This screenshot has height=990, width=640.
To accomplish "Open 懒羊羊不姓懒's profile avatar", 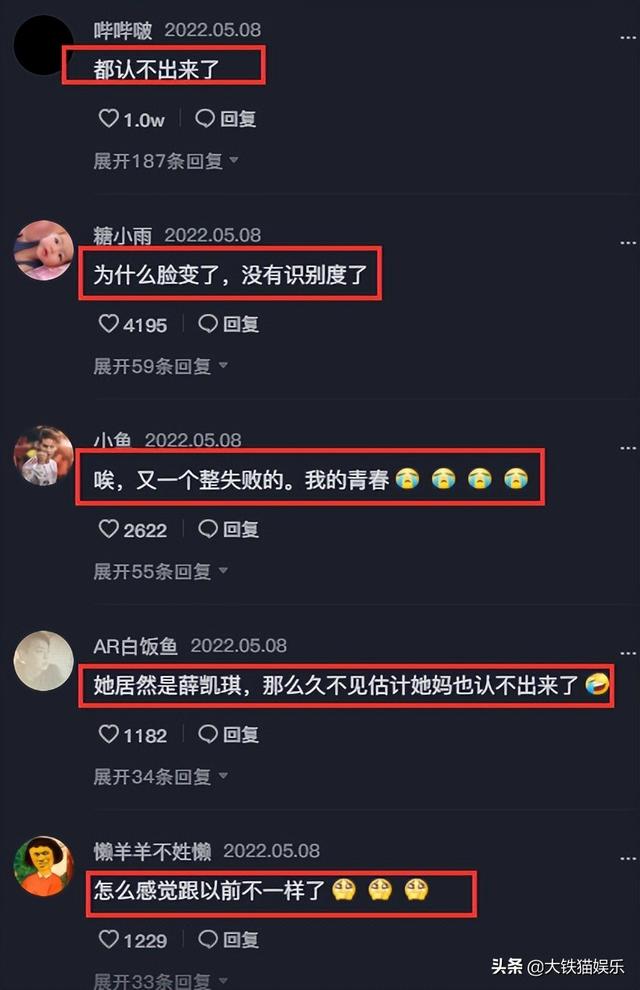I will pyautogui.click(x=43, y=866).
